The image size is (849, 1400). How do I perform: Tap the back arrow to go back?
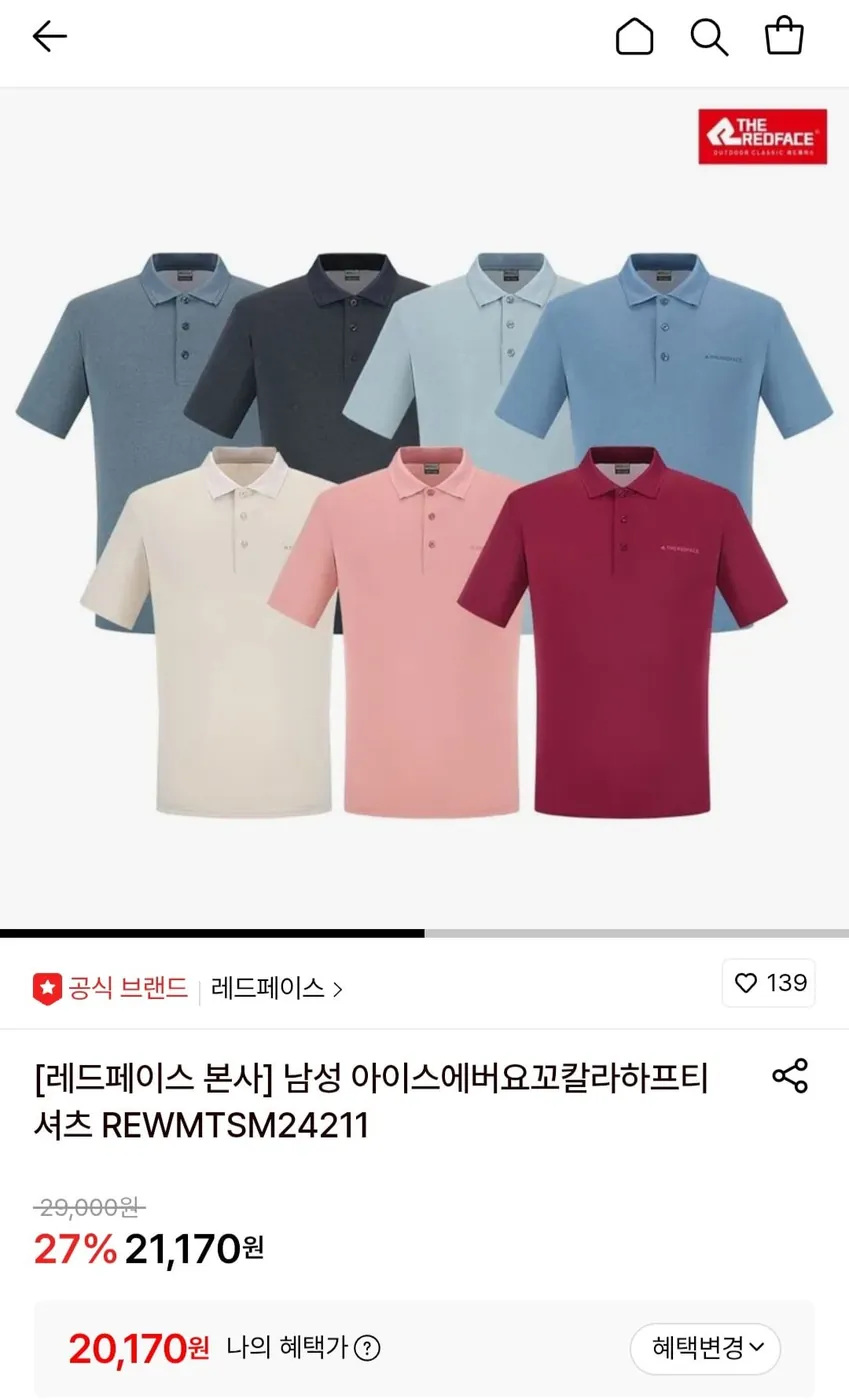pyautogui.click(x=49, y=36)
